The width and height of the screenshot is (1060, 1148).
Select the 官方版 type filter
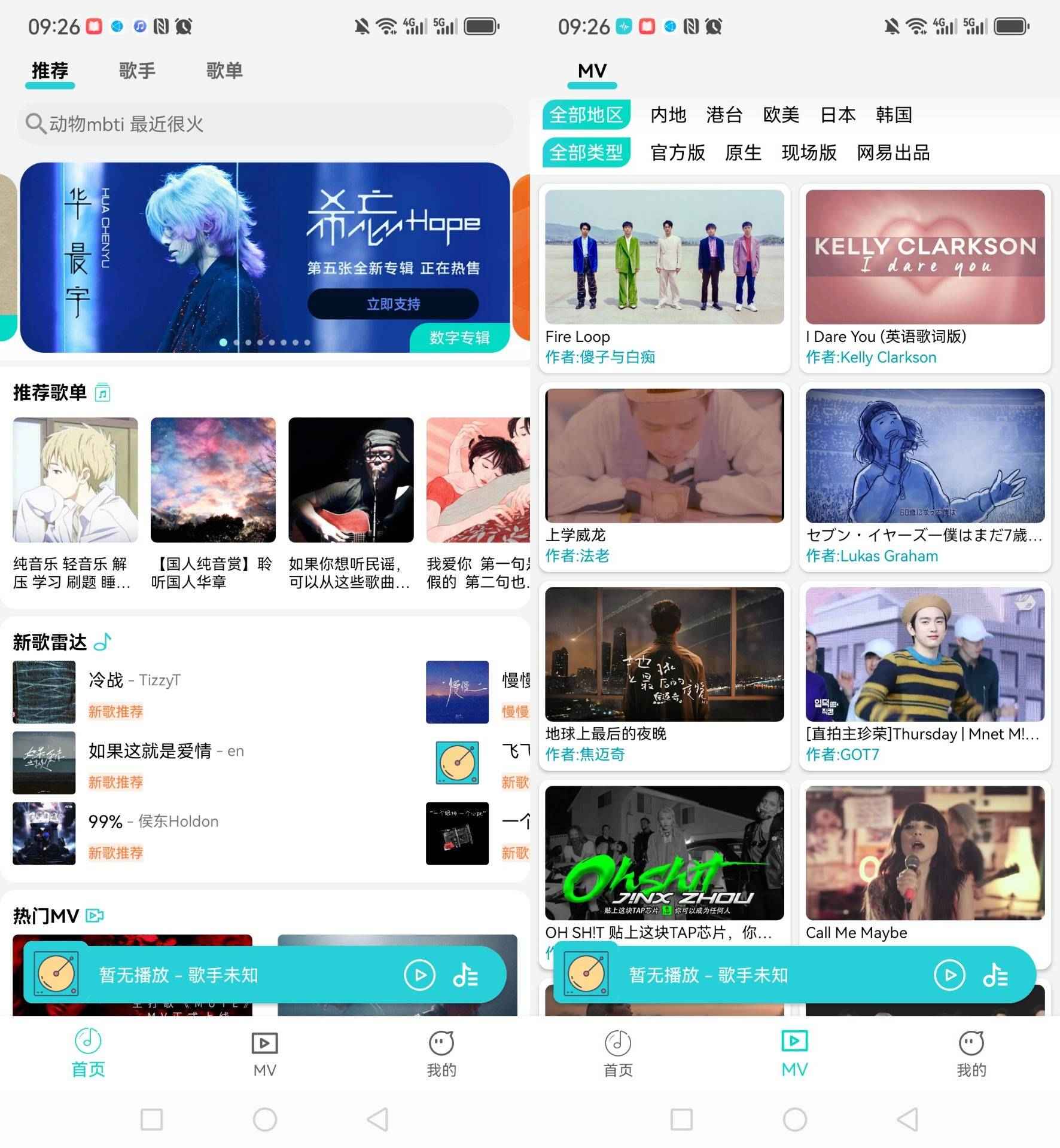[x=678, y=153]
